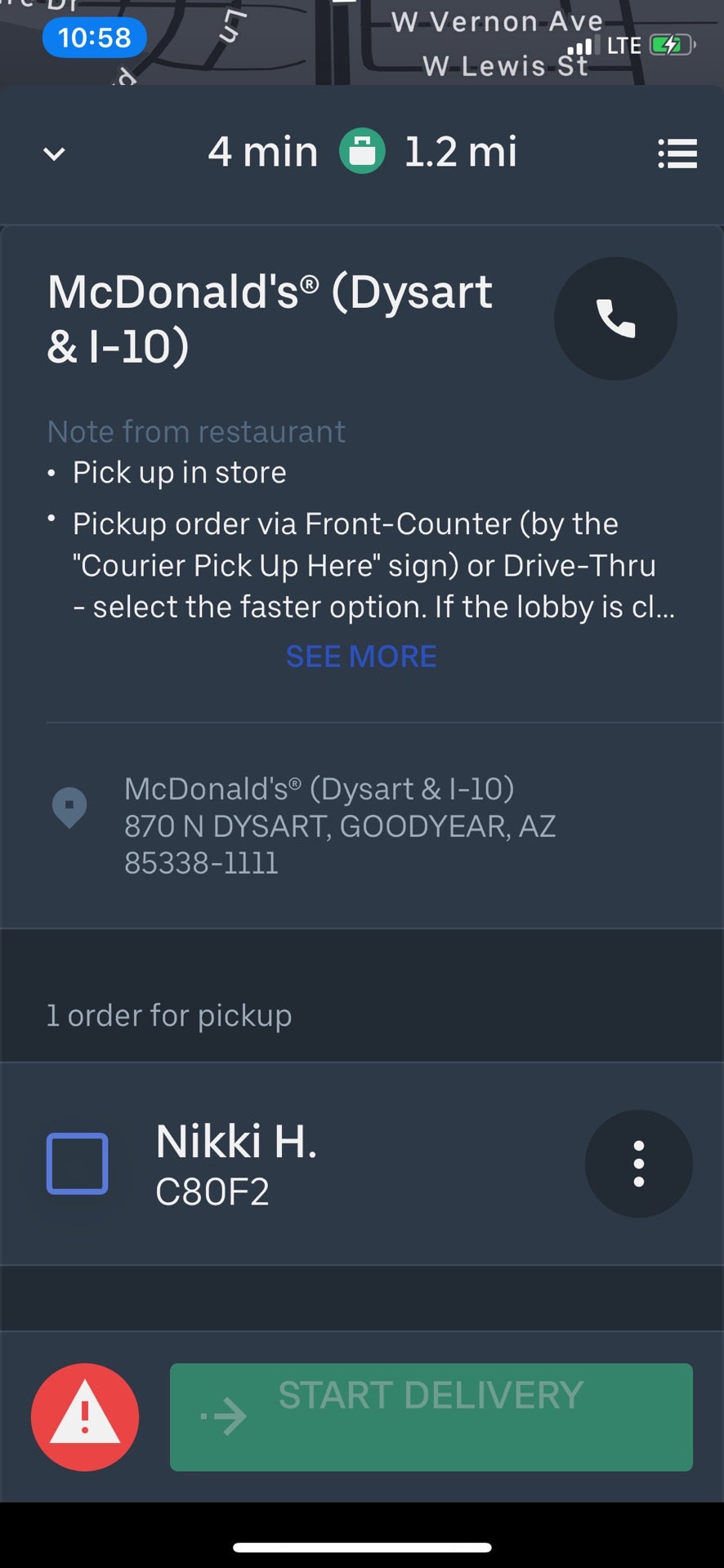Collapse the trip panel with the chevron

(52, 154)
